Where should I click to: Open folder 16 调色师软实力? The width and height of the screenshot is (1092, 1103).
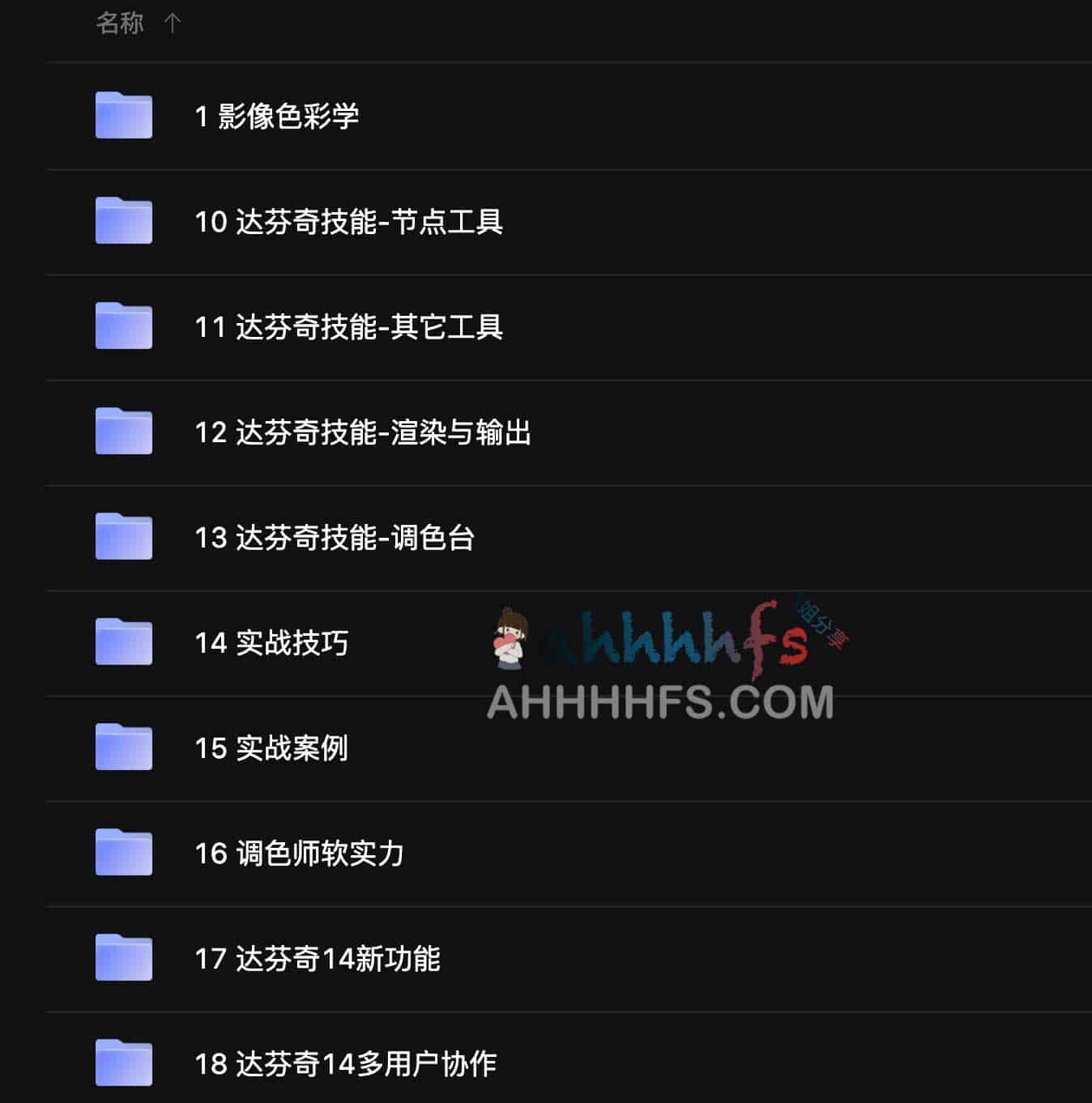tap(299, 854)
